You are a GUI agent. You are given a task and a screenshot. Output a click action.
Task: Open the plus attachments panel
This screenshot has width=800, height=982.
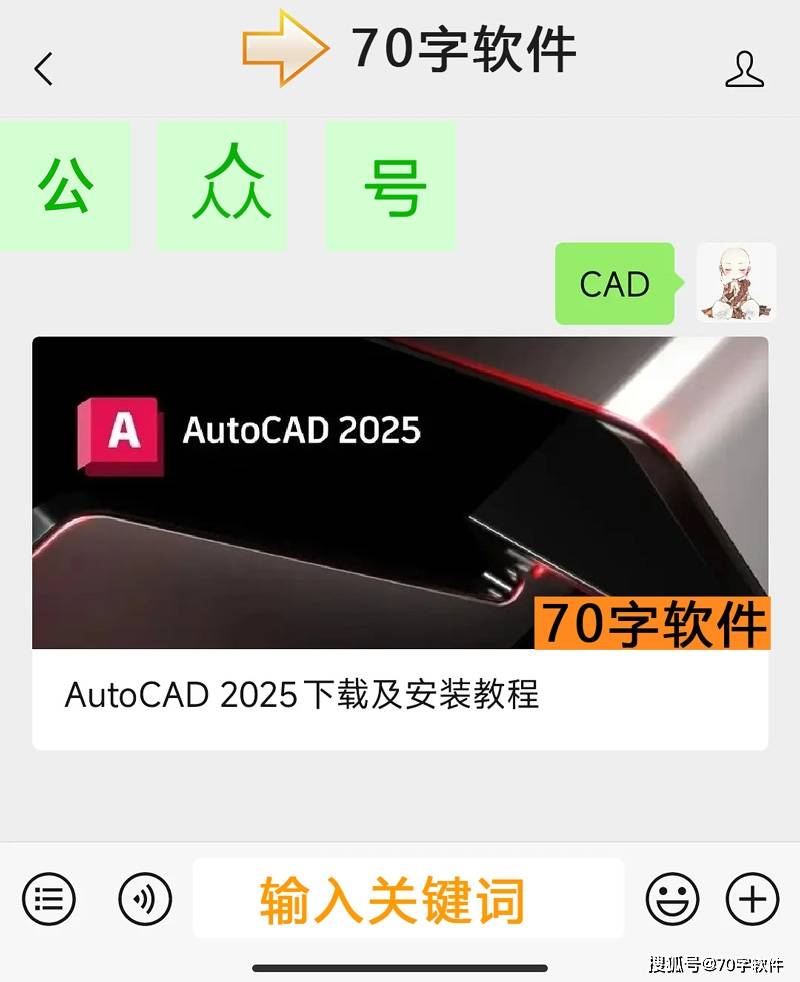752,900
